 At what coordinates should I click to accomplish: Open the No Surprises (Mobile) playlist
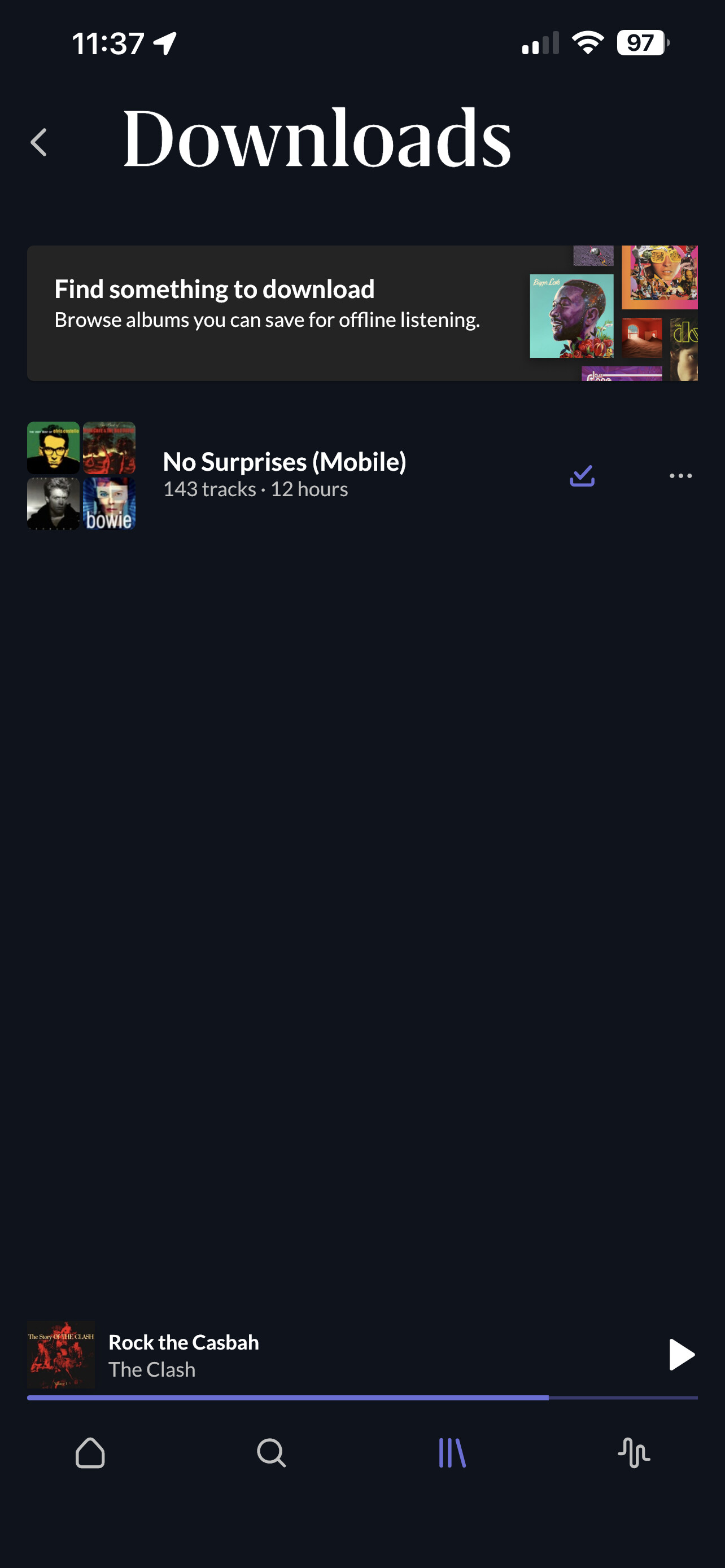coord(283,475)
